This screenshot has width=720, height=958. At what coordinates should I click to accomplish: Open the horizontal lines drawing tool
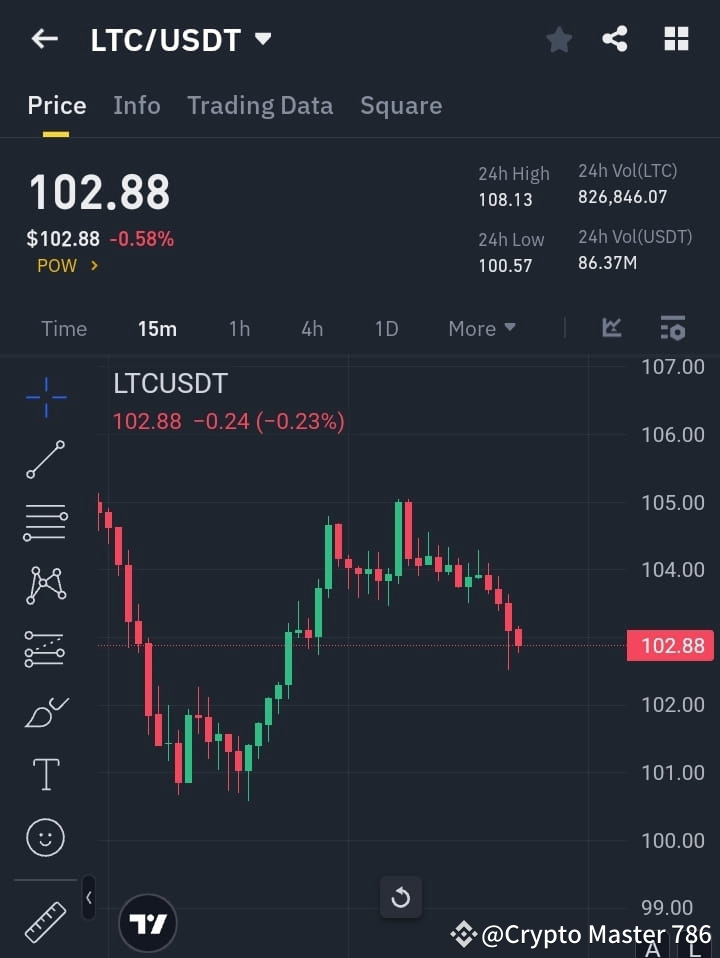click(x=45, y=523)
